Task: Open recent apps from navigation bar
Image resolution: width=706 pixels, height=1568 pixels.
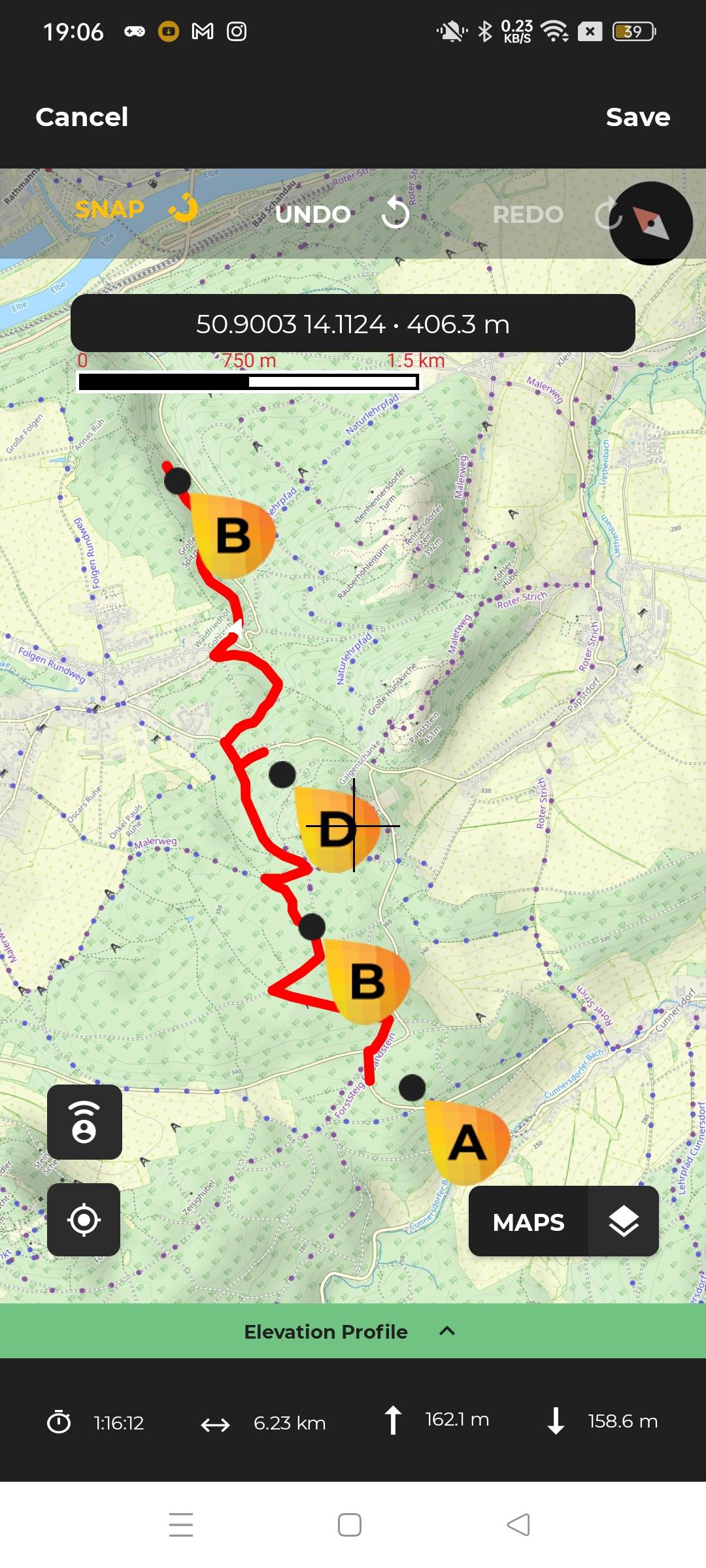Action: coord(181,1525)
